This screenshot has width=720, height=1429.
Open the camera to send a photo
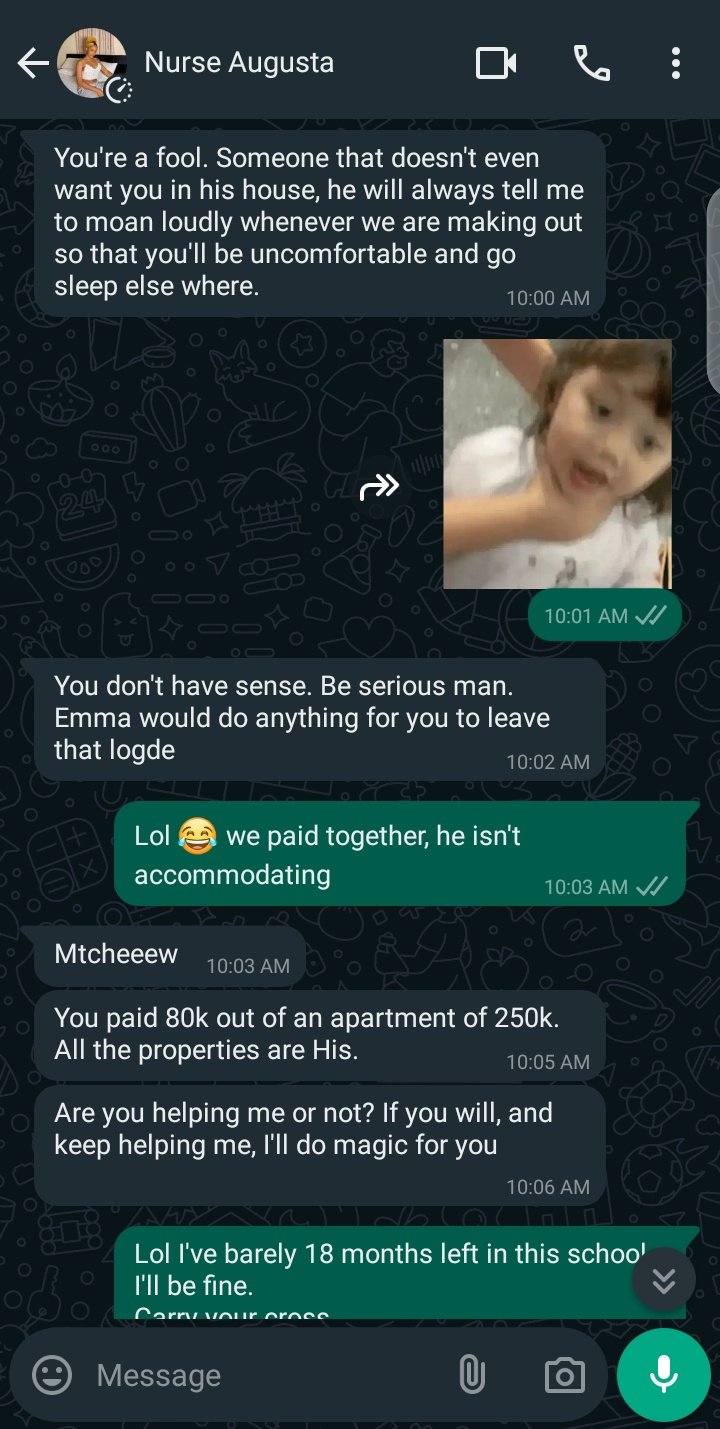click(x=565, y=1375)
